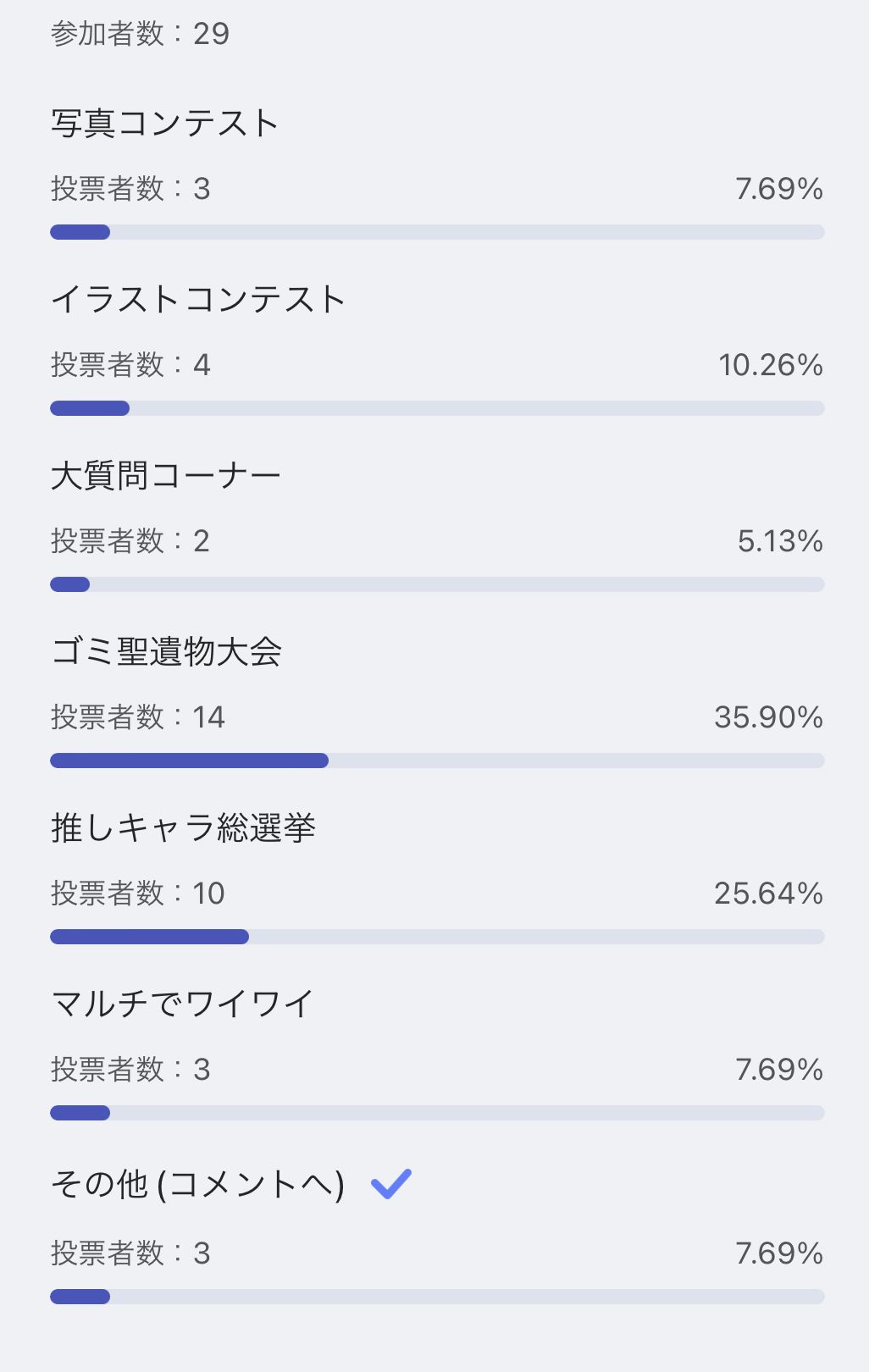This screenshot has height=1372, width=869.
Task: Click the 5.13% label for 大質問コーナー
Action: 781,541
